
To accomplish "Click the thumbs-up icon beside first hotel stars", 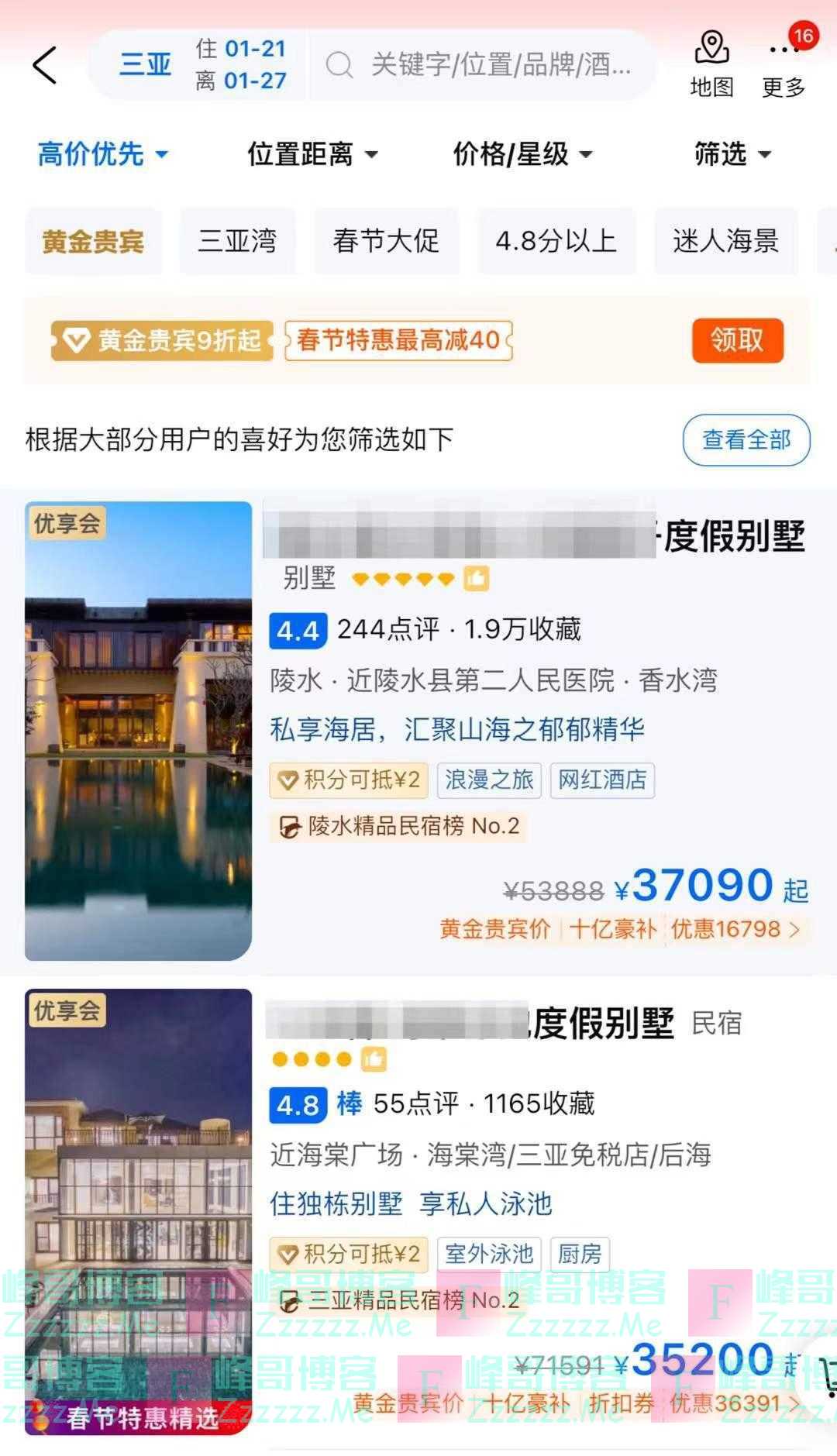I will coord(477,578).
